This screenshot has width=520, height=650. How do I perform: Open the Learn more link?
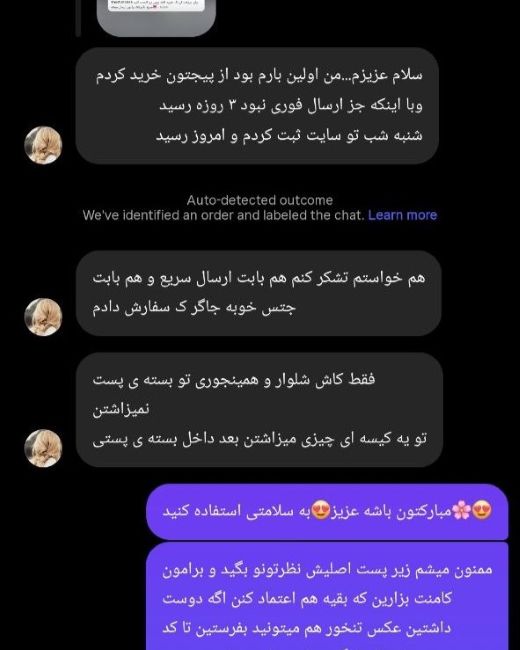point(402,215)
